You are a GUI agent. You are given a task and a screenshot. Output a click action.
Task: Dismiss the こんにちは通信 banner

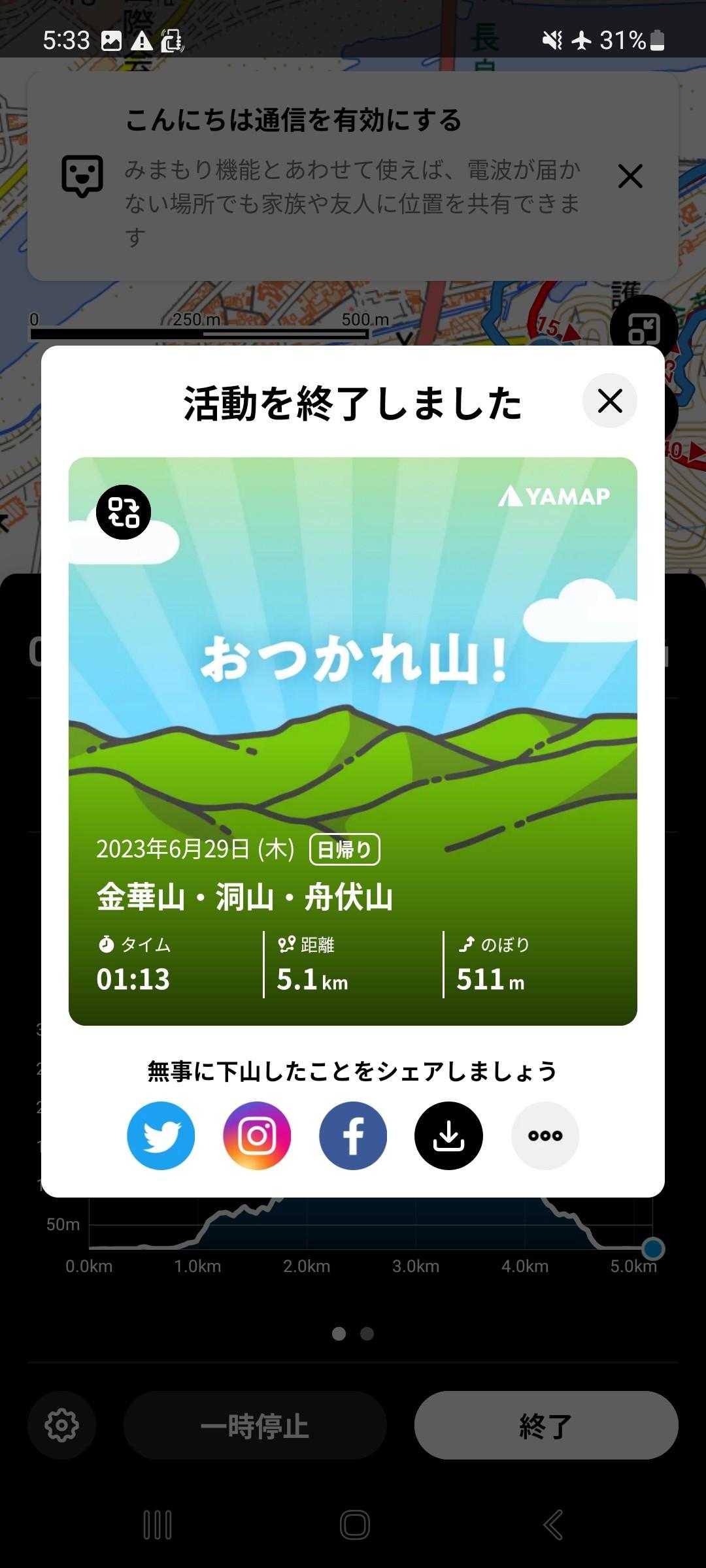click(x=630, y=176)
